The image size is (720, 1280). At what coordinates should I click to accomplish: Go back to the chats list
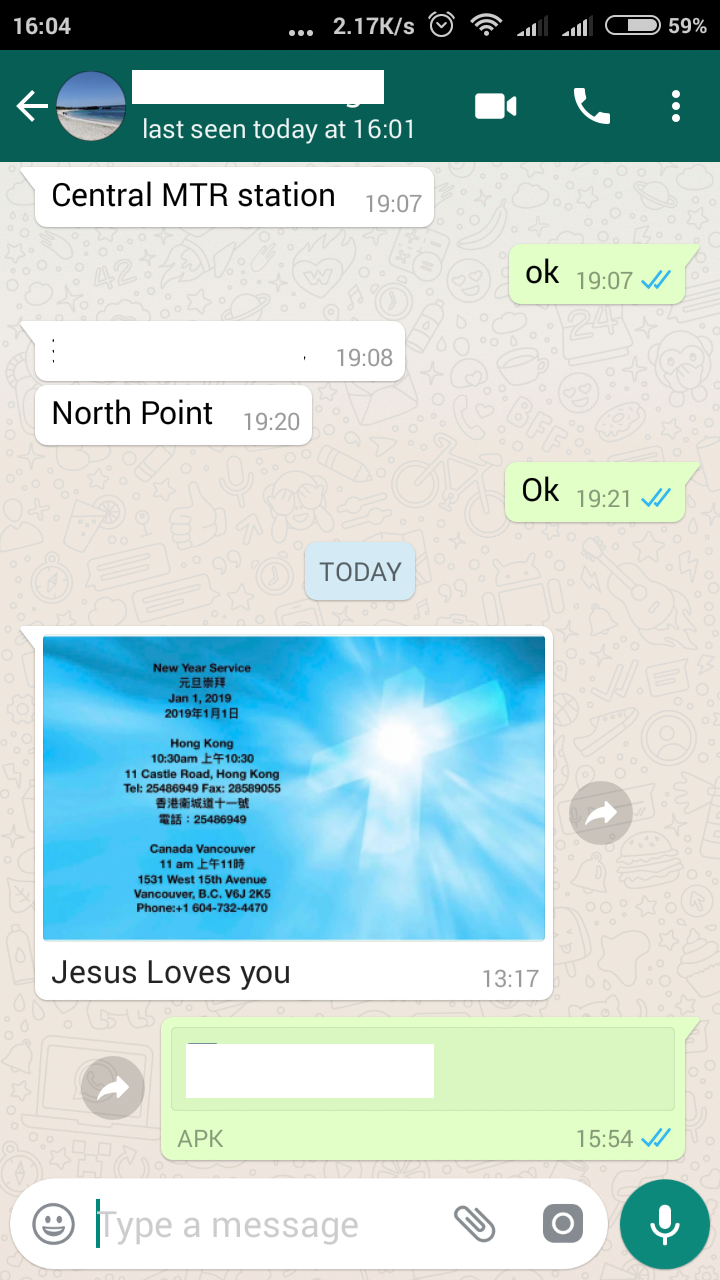pyautogui.click(x=32, y=107)
